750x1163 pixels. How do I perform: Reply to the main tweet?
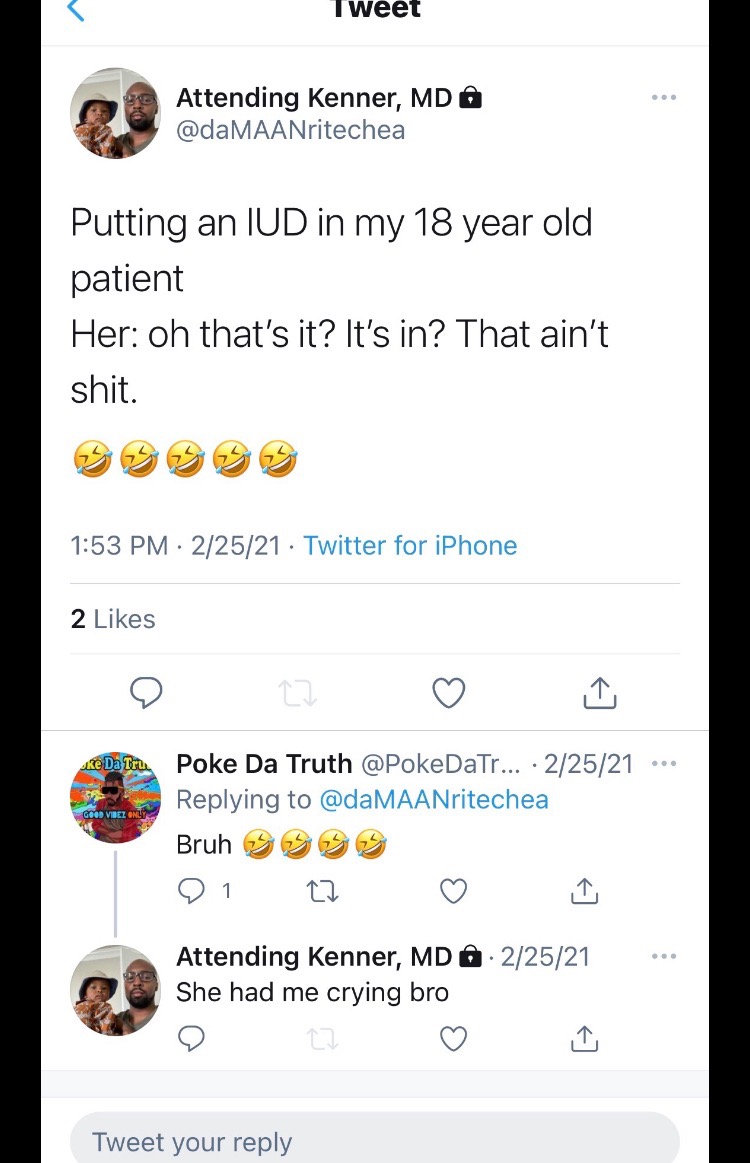[147, 692]
